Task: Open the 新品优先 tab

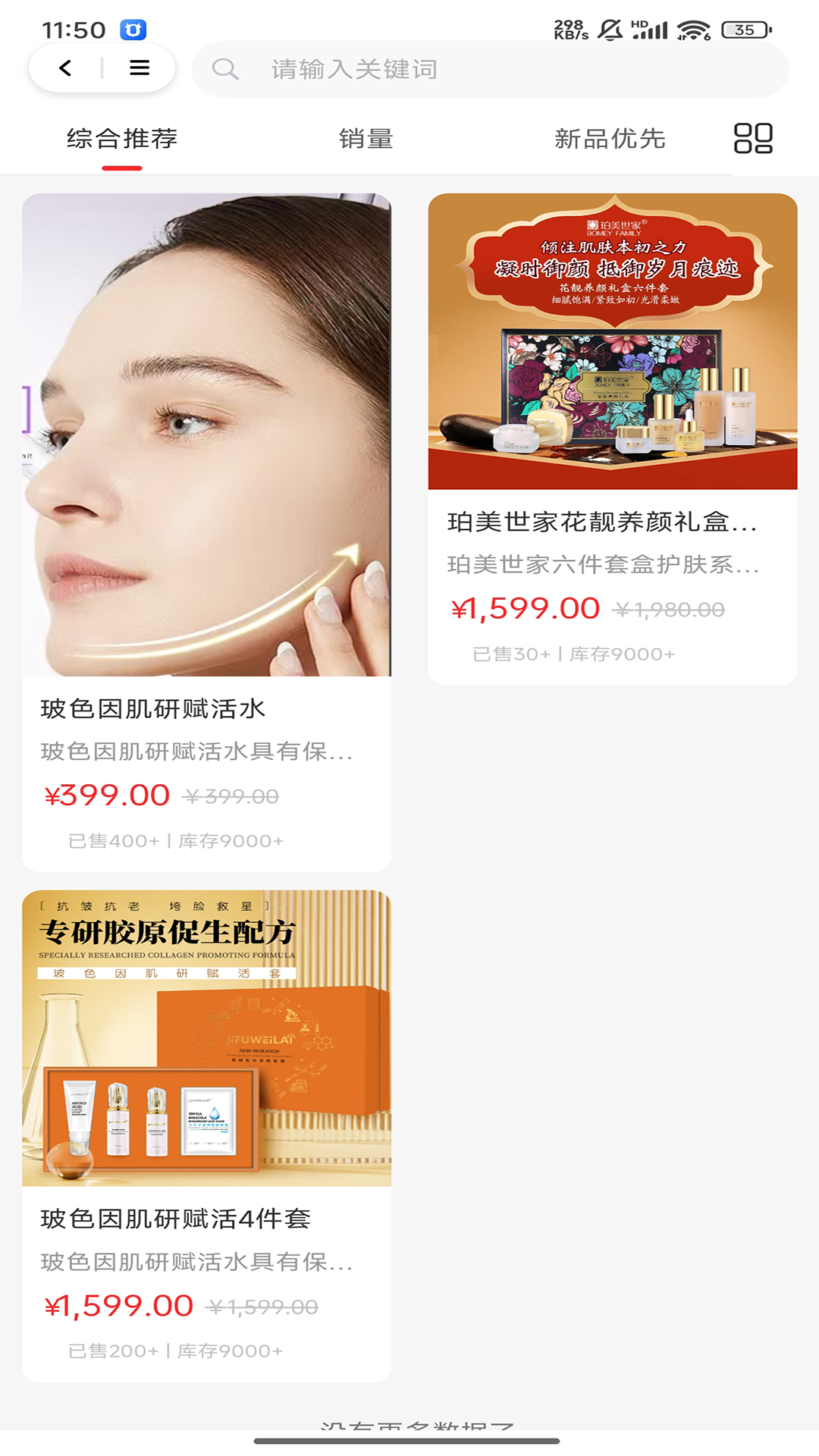Action: click(x=610, y=138)
